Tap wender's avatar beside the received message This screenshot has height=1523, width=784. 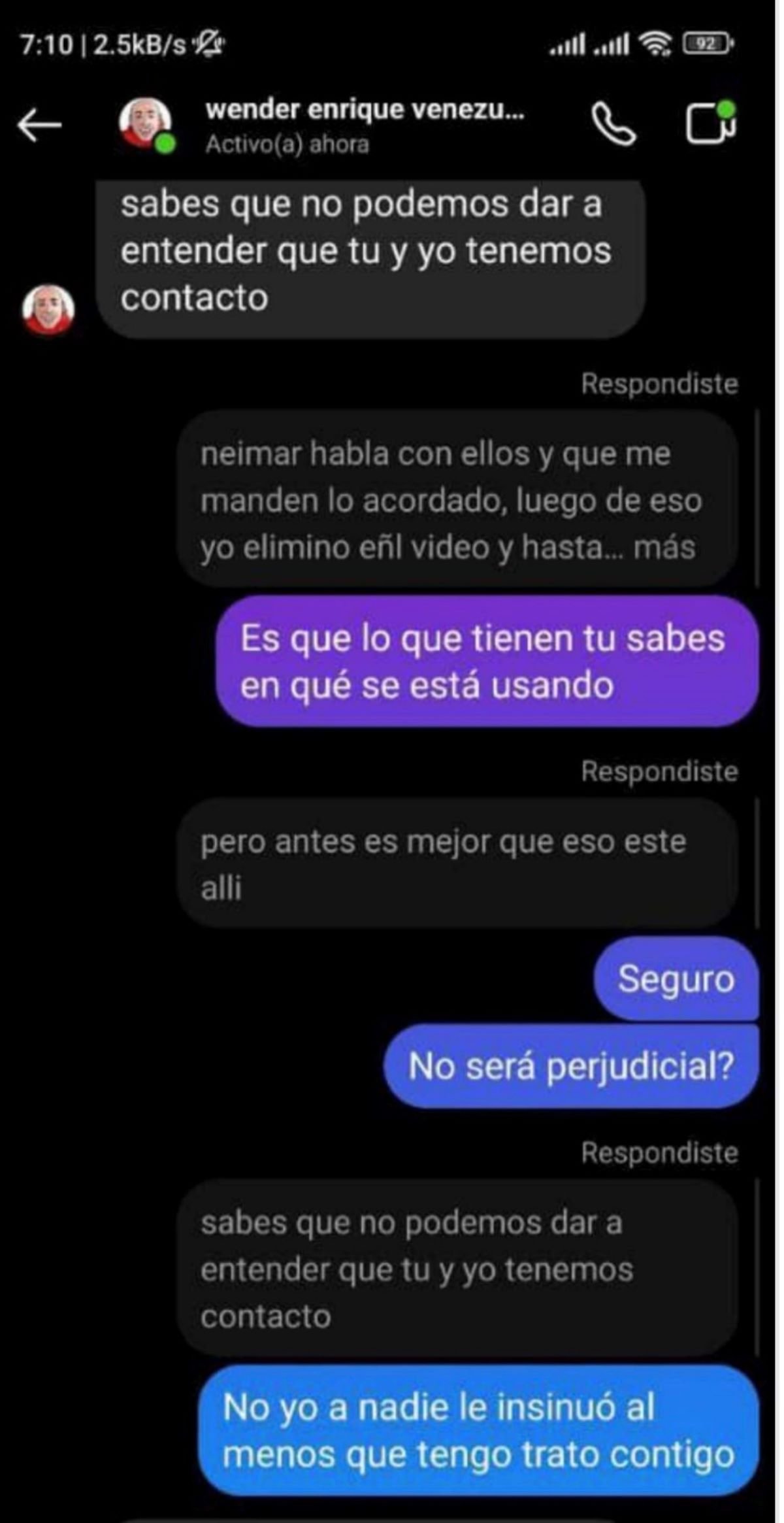(48, 309)
